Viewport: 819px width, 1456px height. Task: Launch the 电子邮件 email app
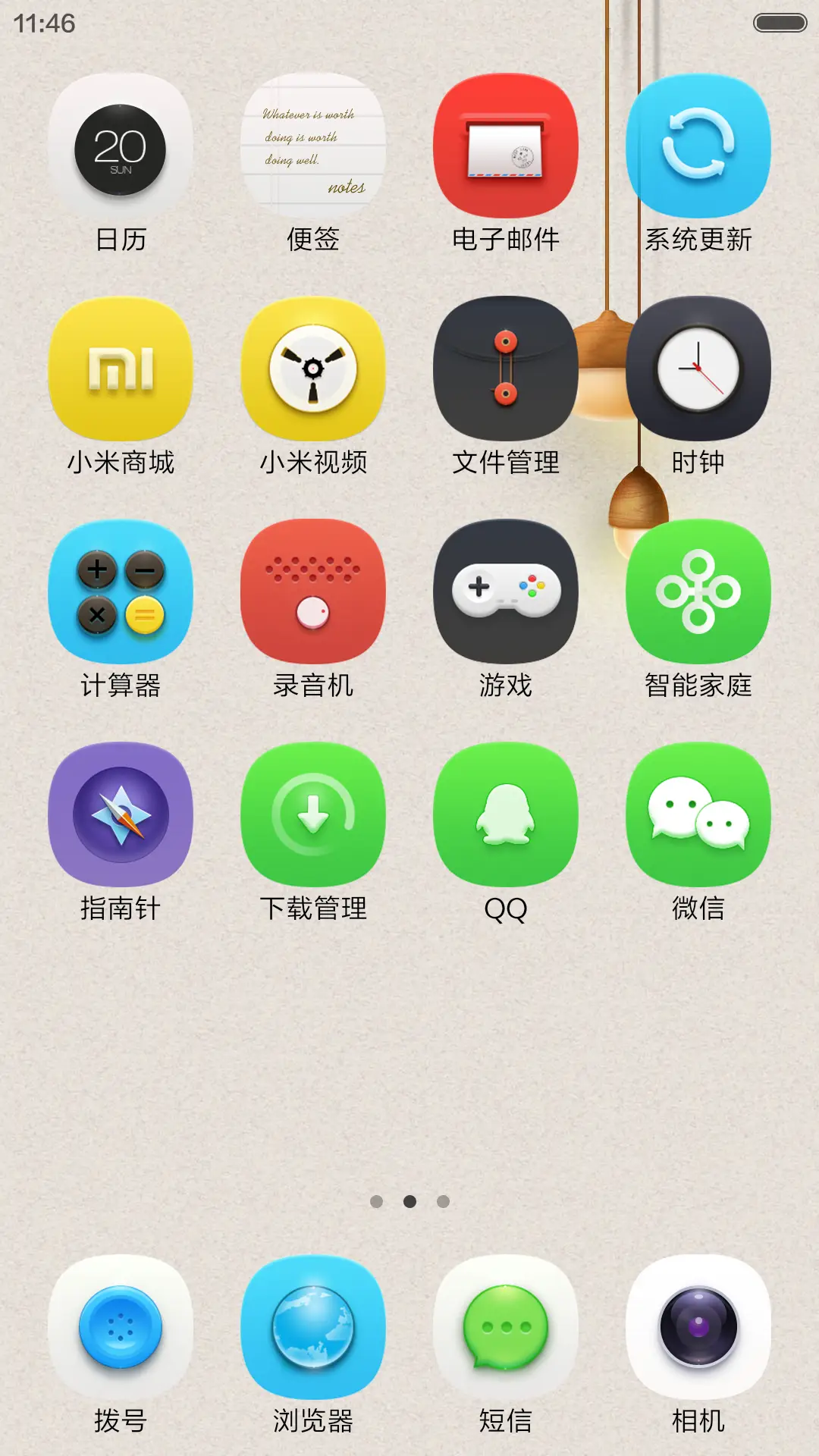tap(506, 146)
